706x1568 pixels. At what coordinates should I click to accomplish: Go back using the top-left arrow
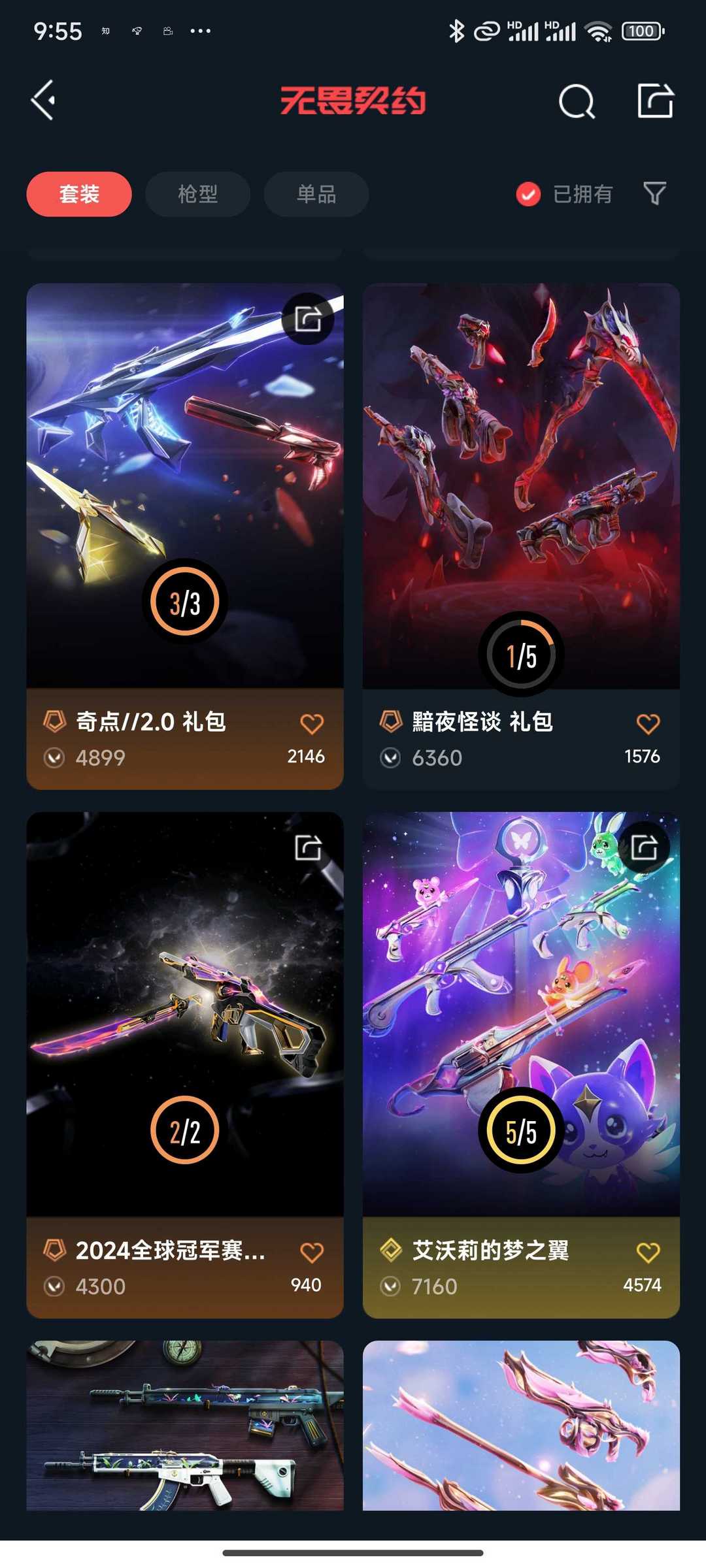[x=44, y=101]
